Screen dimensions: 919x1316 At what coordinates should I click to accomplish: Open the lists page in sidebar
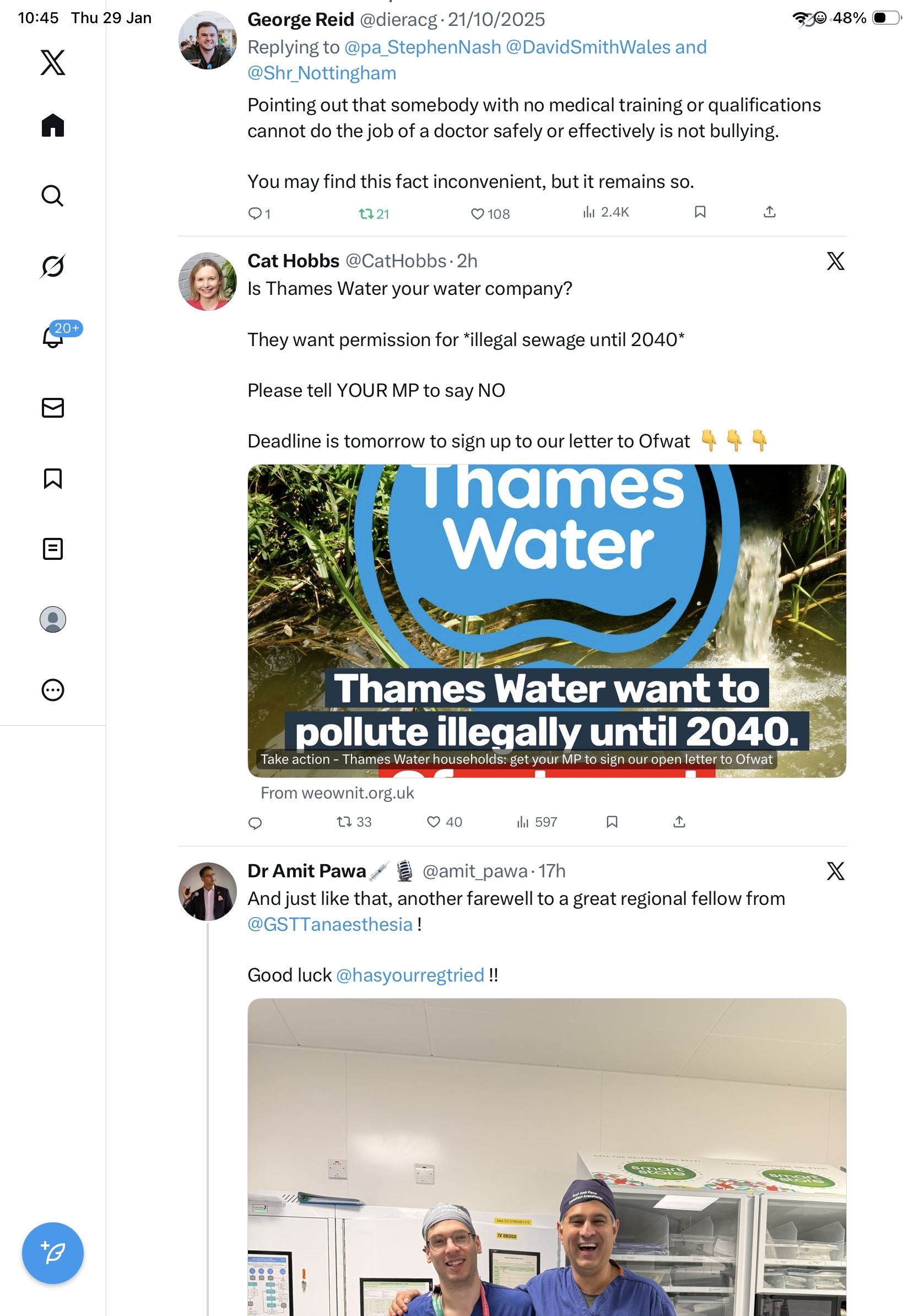click(53, 549)
